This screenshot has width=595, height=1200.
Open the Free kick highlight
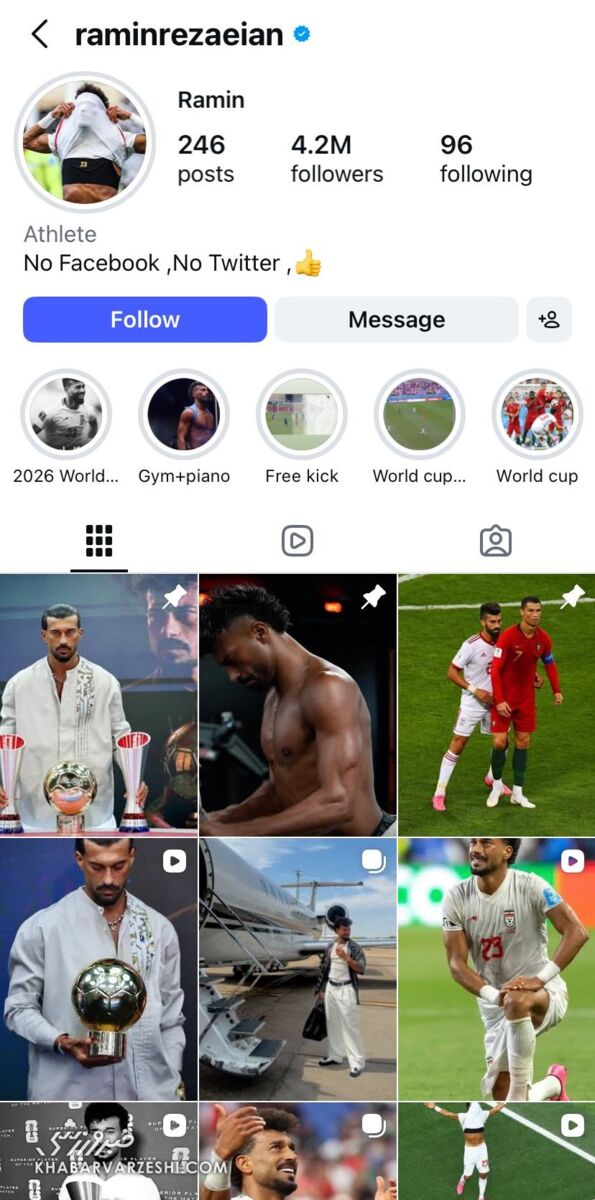click(302, 414)
